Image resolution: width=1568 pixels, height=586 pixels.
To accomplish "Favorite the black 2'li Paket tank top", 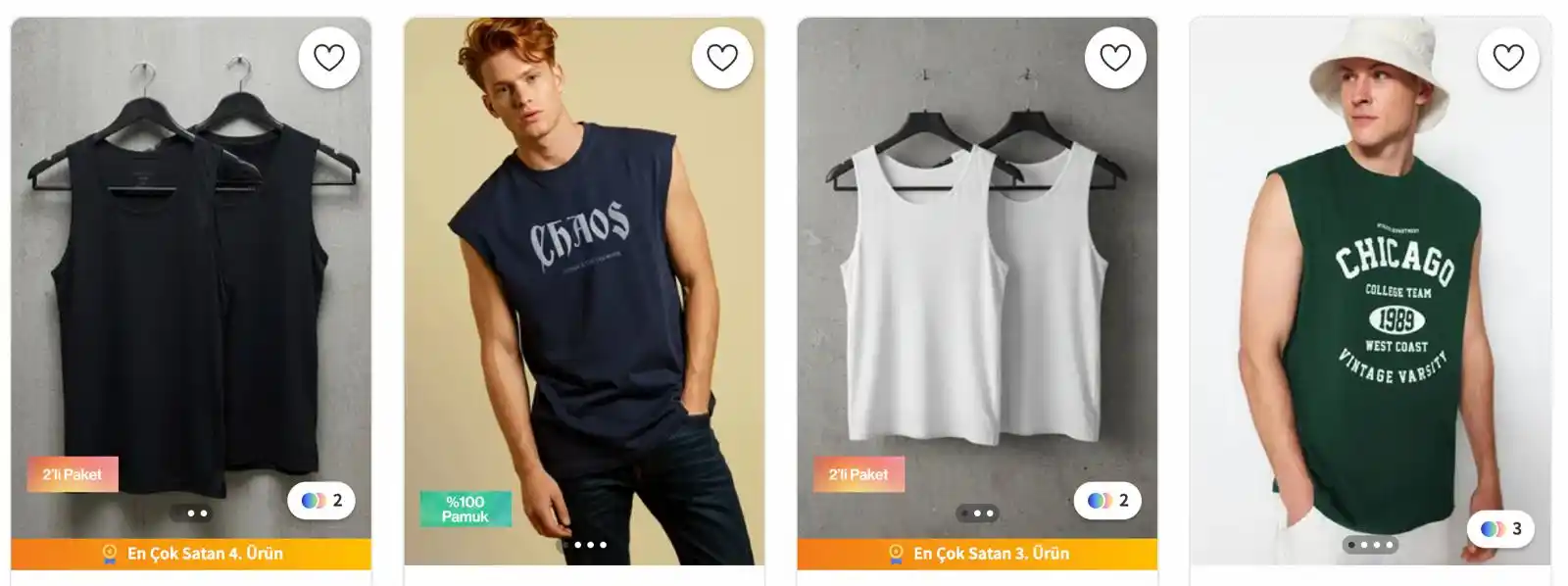I will [329, 59].
